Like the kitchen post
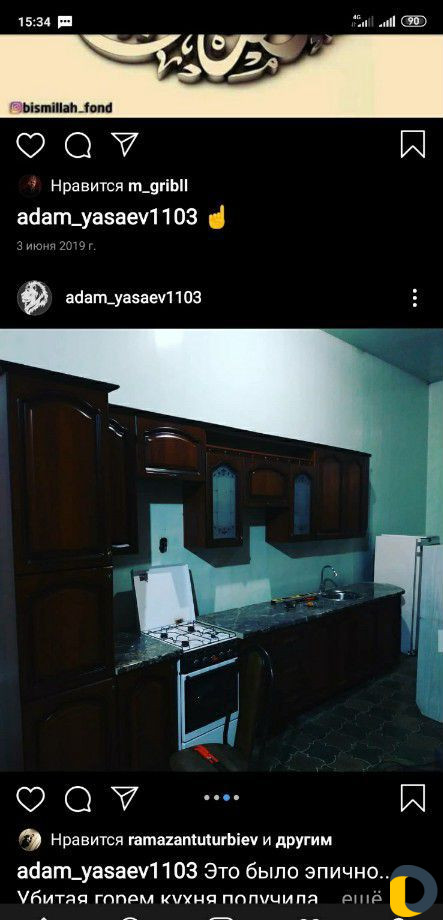 click(x=31, y=799)
